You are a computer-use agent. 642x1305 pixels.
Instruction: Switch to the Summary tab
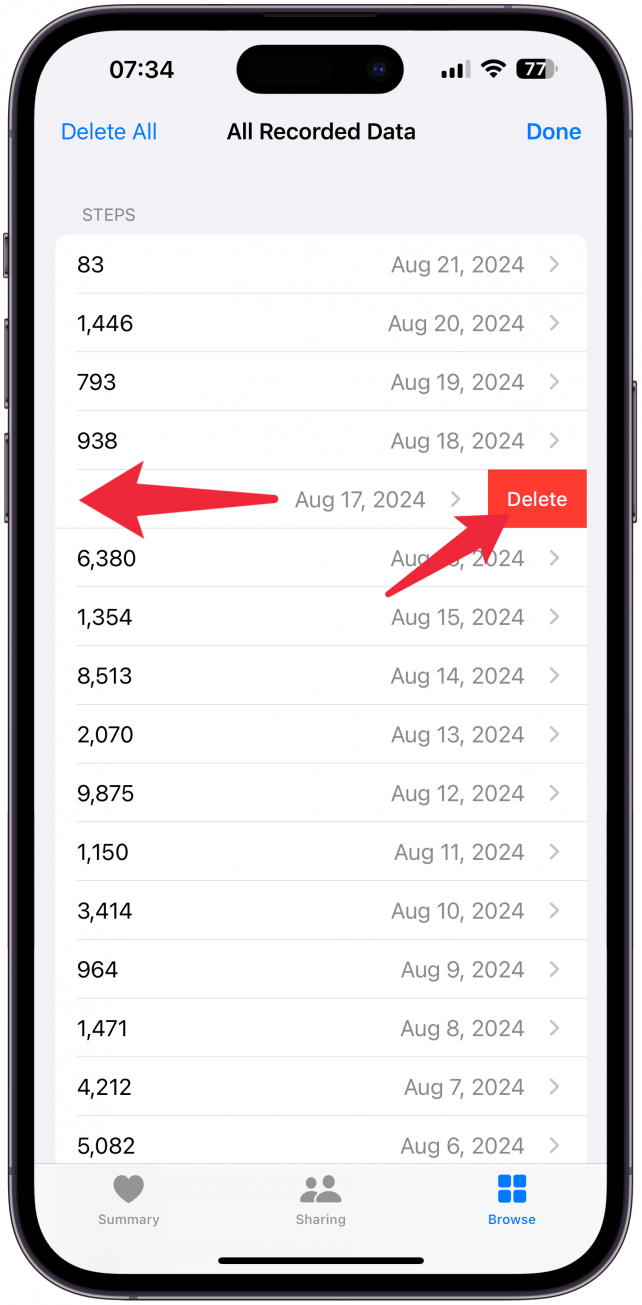[128, 1200]
